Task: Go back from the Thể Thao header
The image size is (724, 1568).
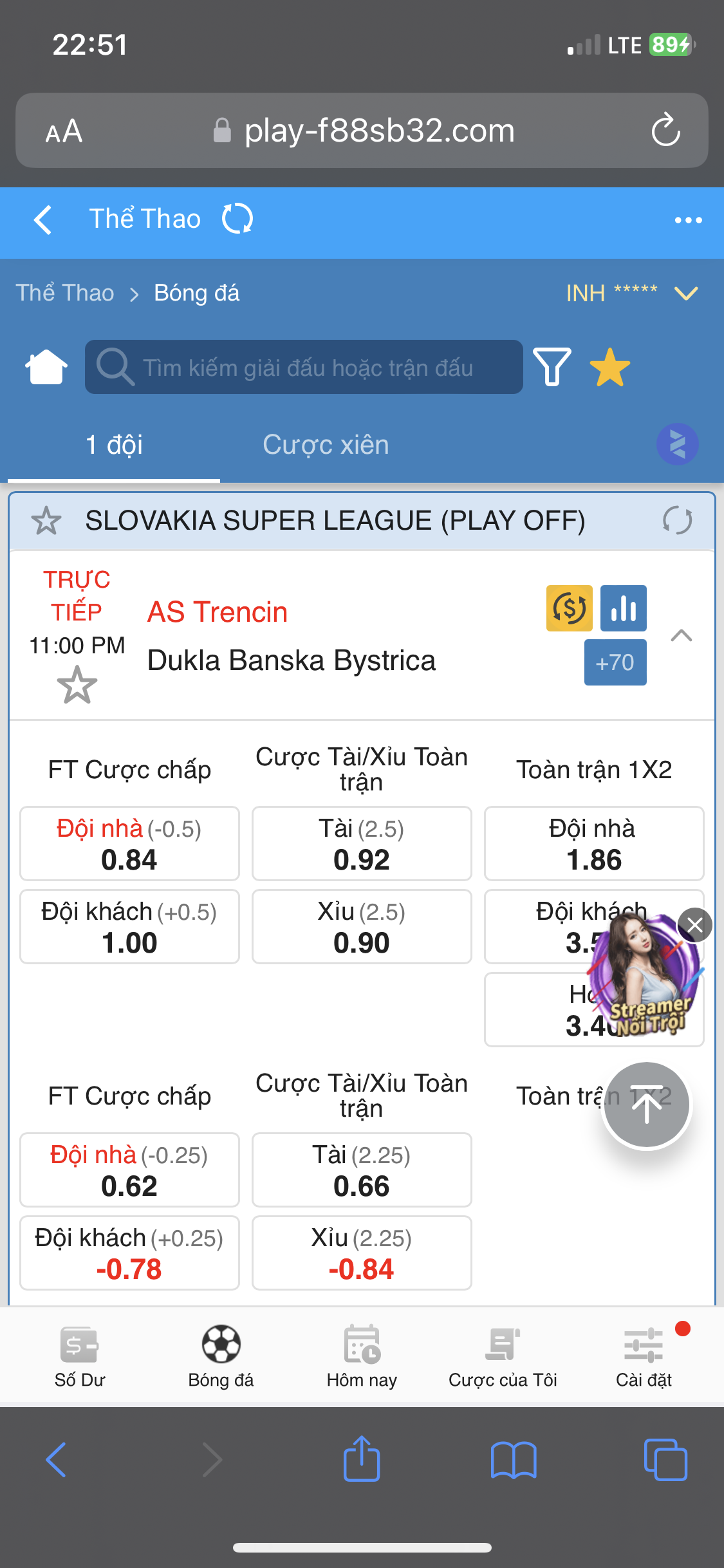Action: coord(42,220)
